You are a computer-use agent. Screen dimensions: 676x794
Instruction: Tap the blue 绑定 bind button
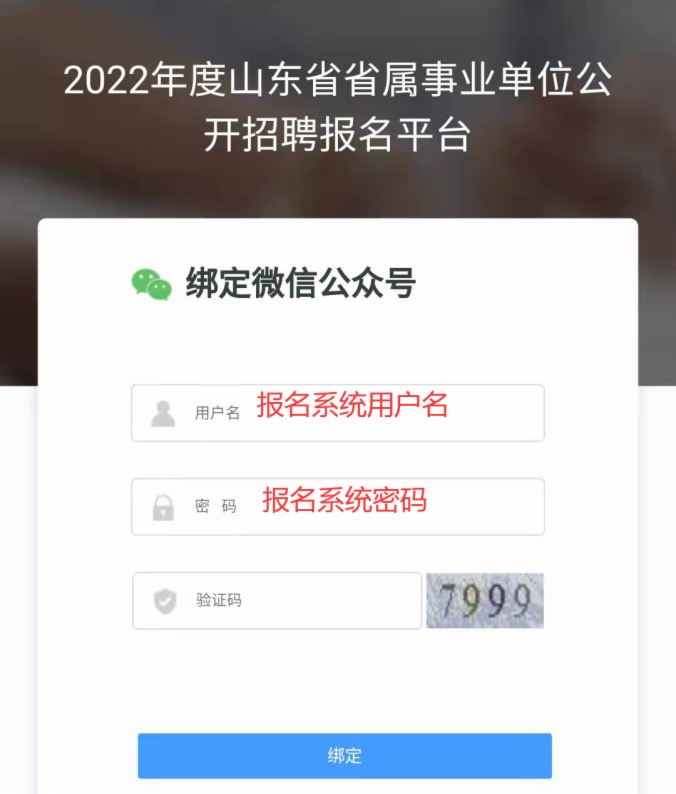point(344,755)
